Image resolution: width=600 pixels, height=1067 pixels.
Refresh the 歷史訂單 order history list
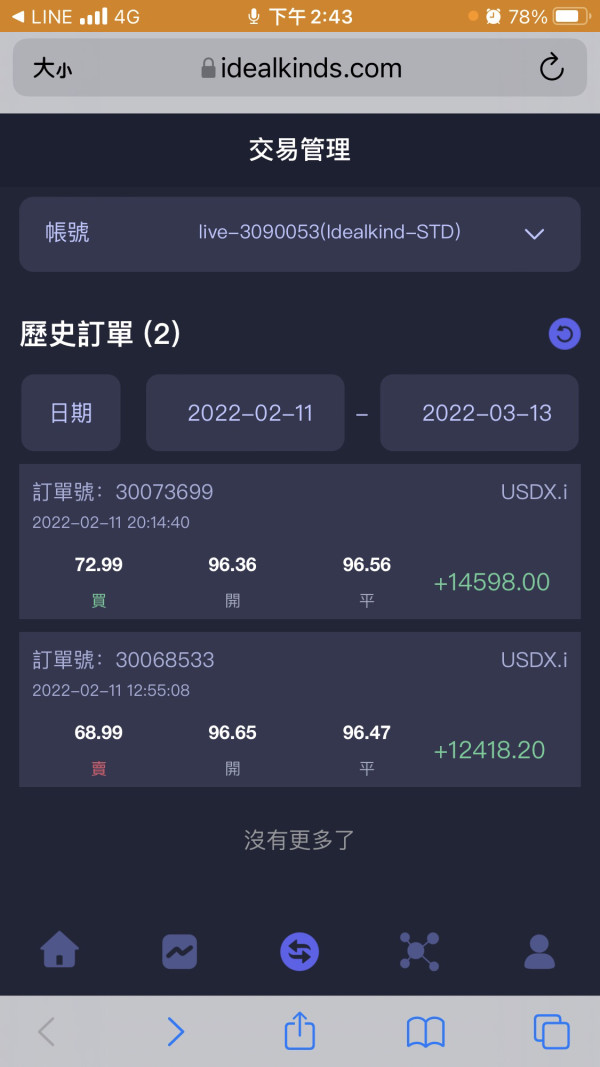click(565, 334)
